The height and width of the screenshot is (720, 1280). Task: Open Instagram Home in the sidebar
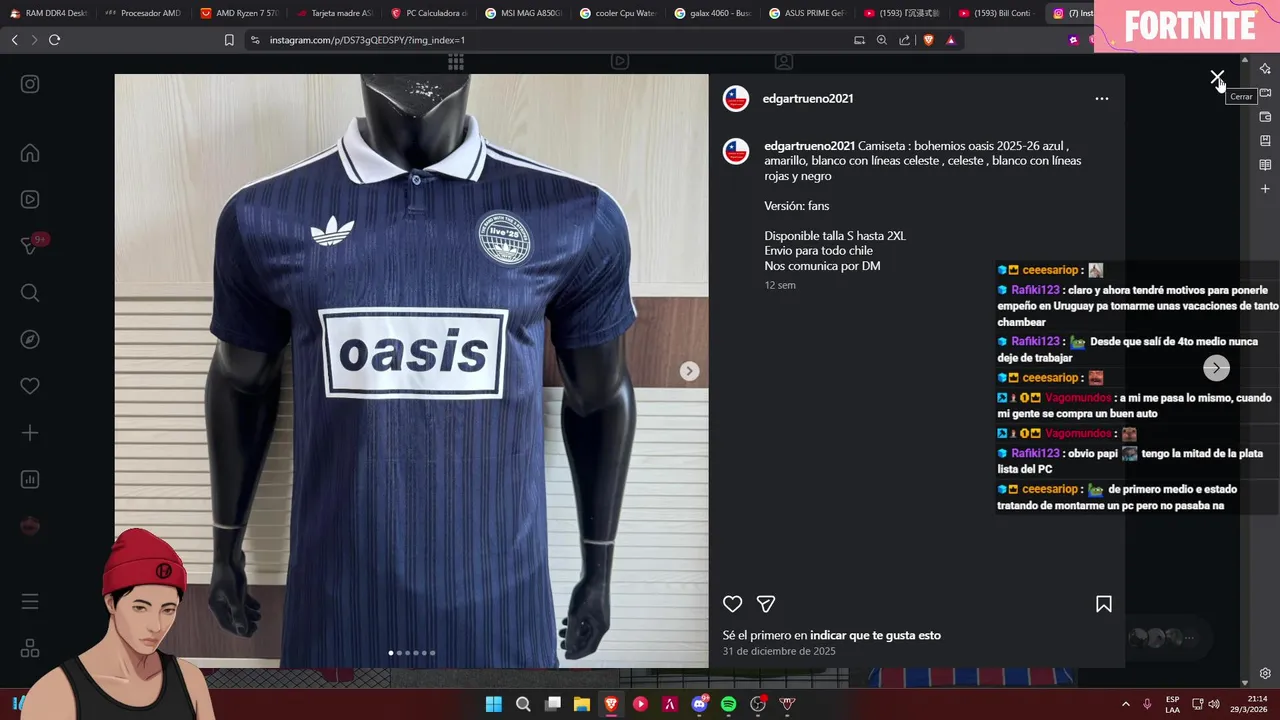click(x=30, y=153)
